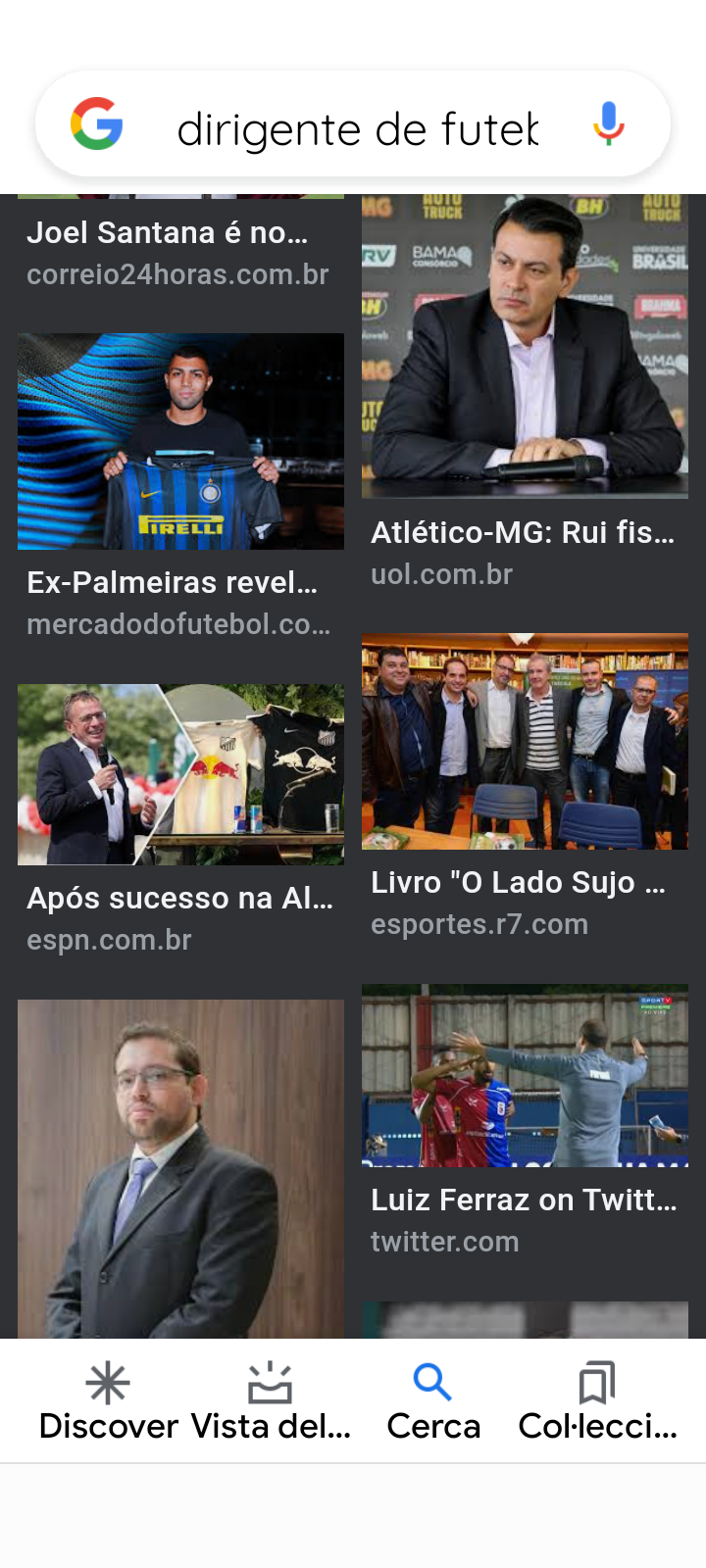This screenshot has width=706, height=1568.
Task: Tap the search box with "dirigente de futeb"
Action: pyautogui.click(x=358, y=128)
